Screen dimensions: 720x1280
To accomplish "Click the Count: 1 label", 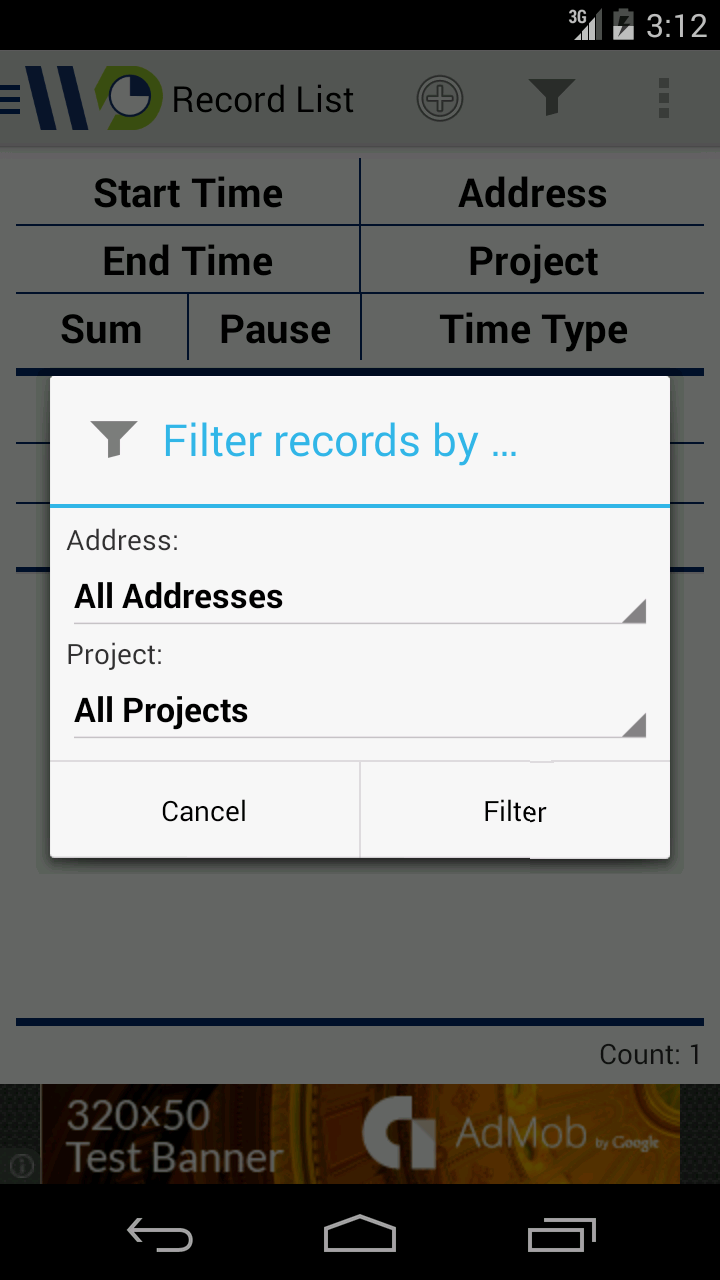I will pos(650,1054).
